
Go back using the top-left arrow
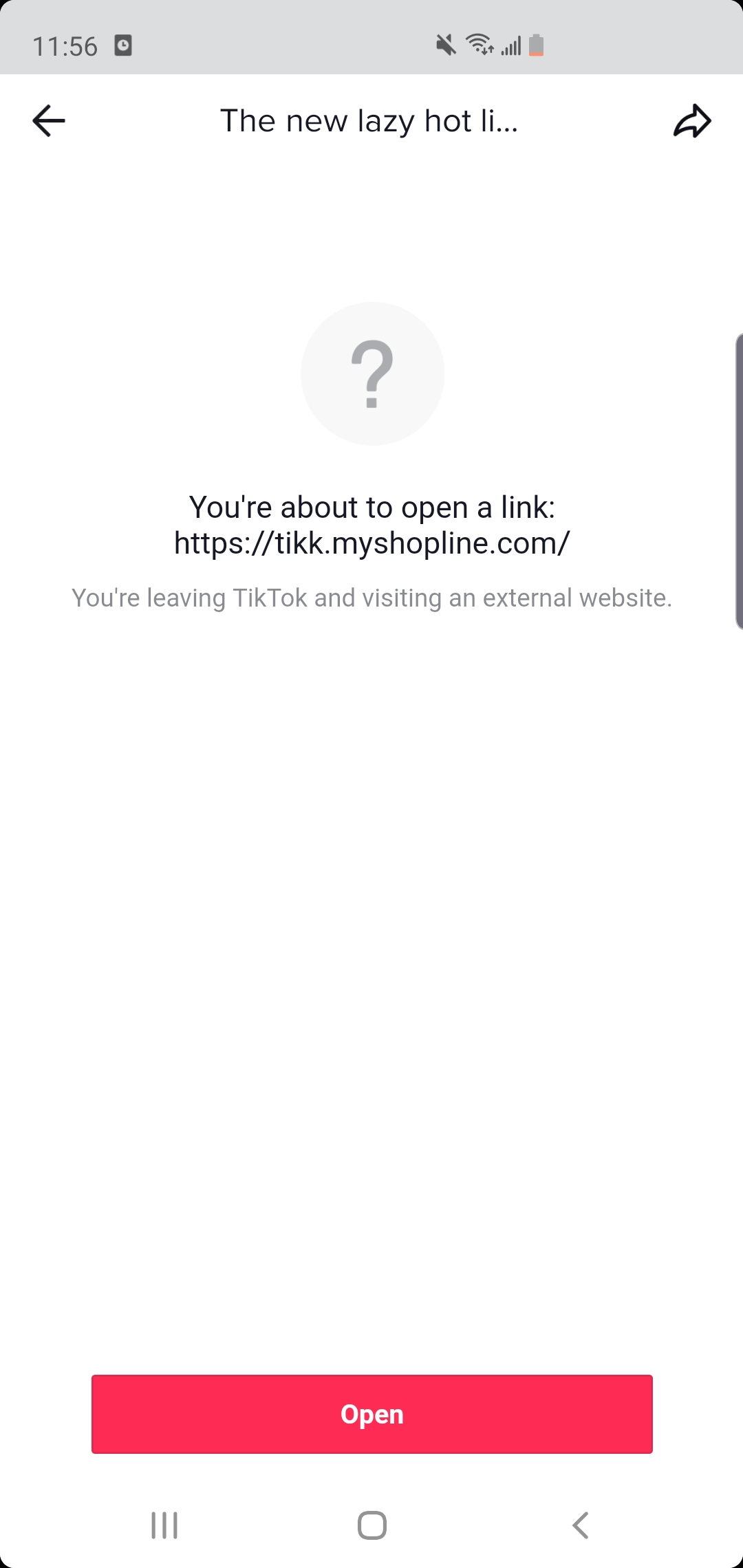(49, 121)
